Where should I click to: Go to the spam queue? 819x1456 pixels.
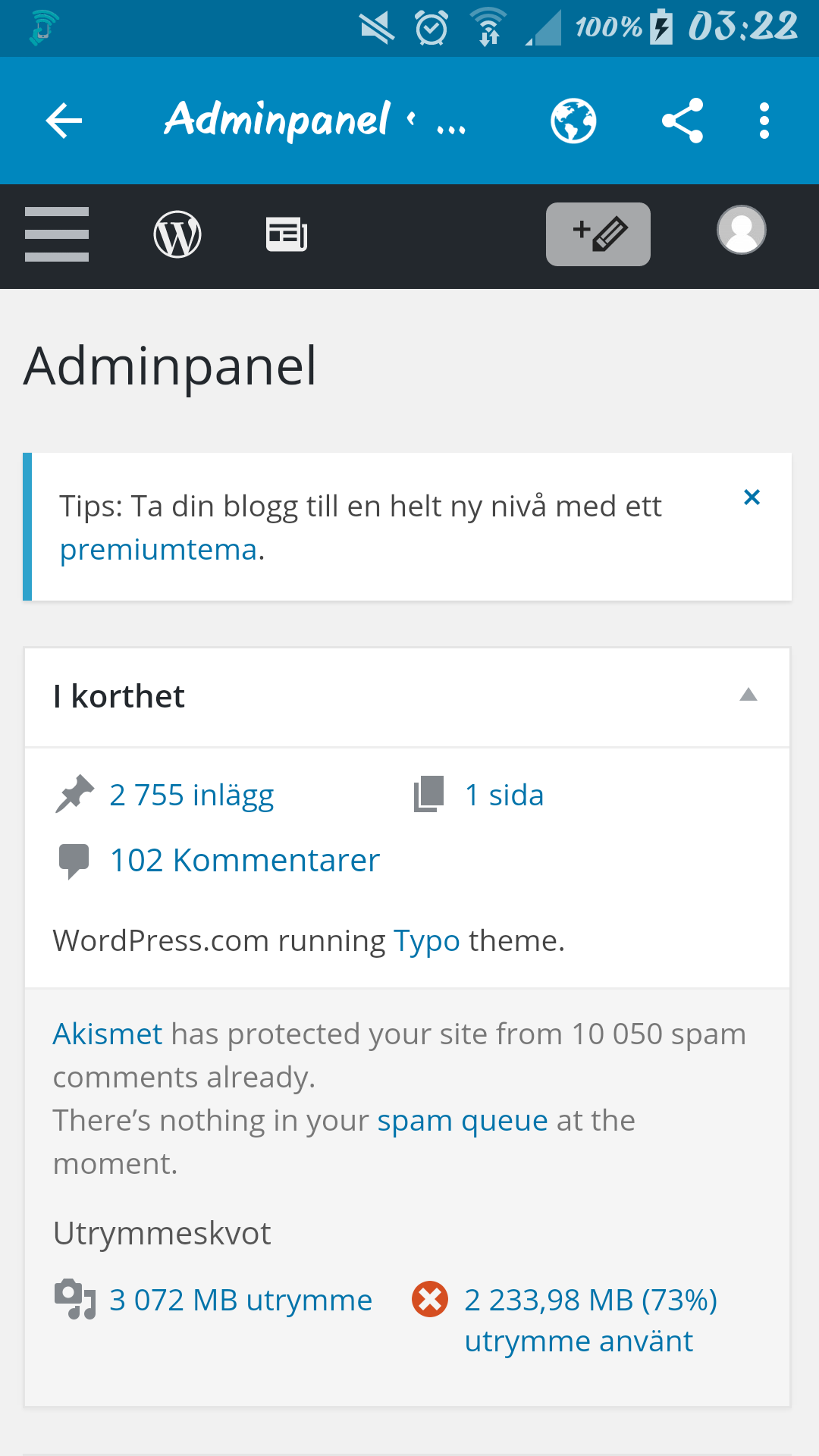click(462, 1121)
